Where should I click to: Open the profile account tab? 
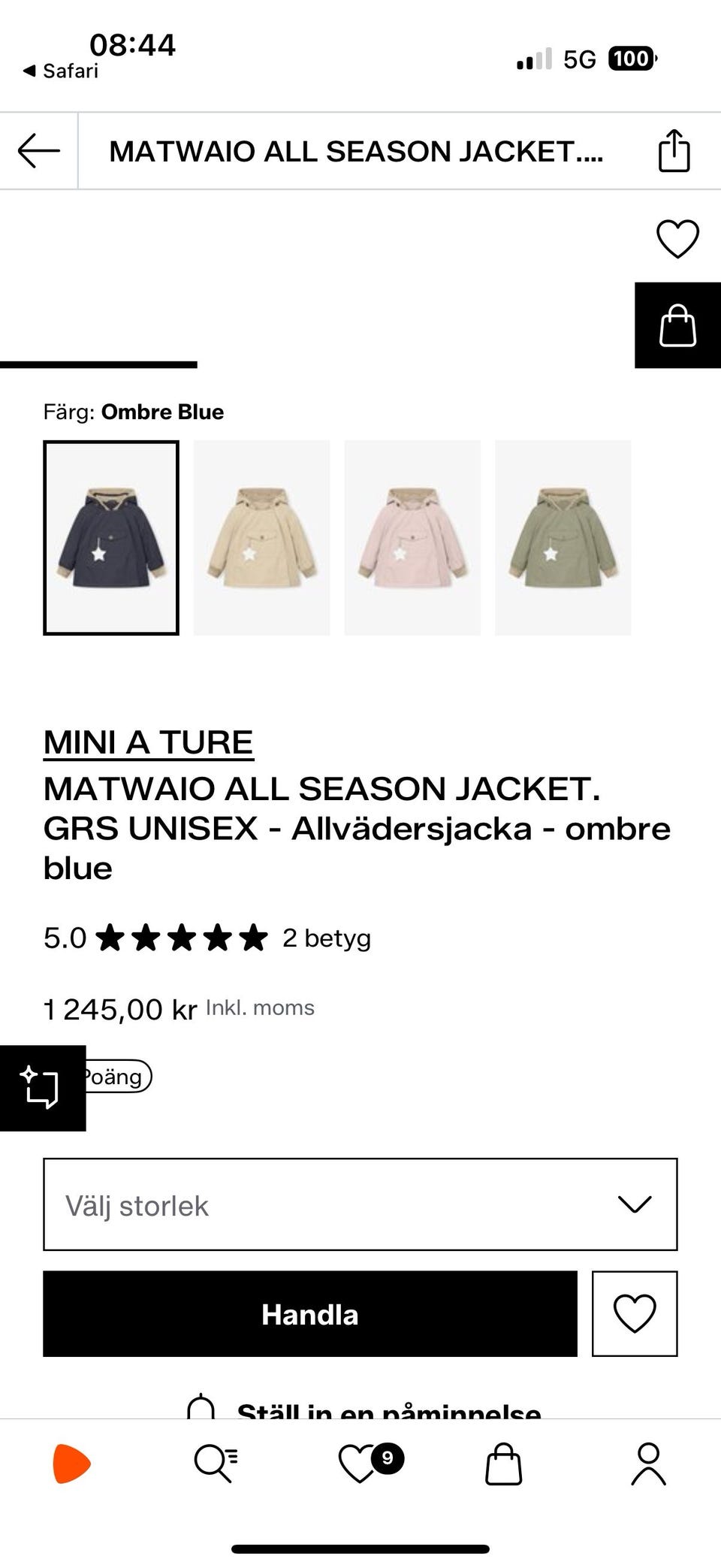[x=648, y=1464]
